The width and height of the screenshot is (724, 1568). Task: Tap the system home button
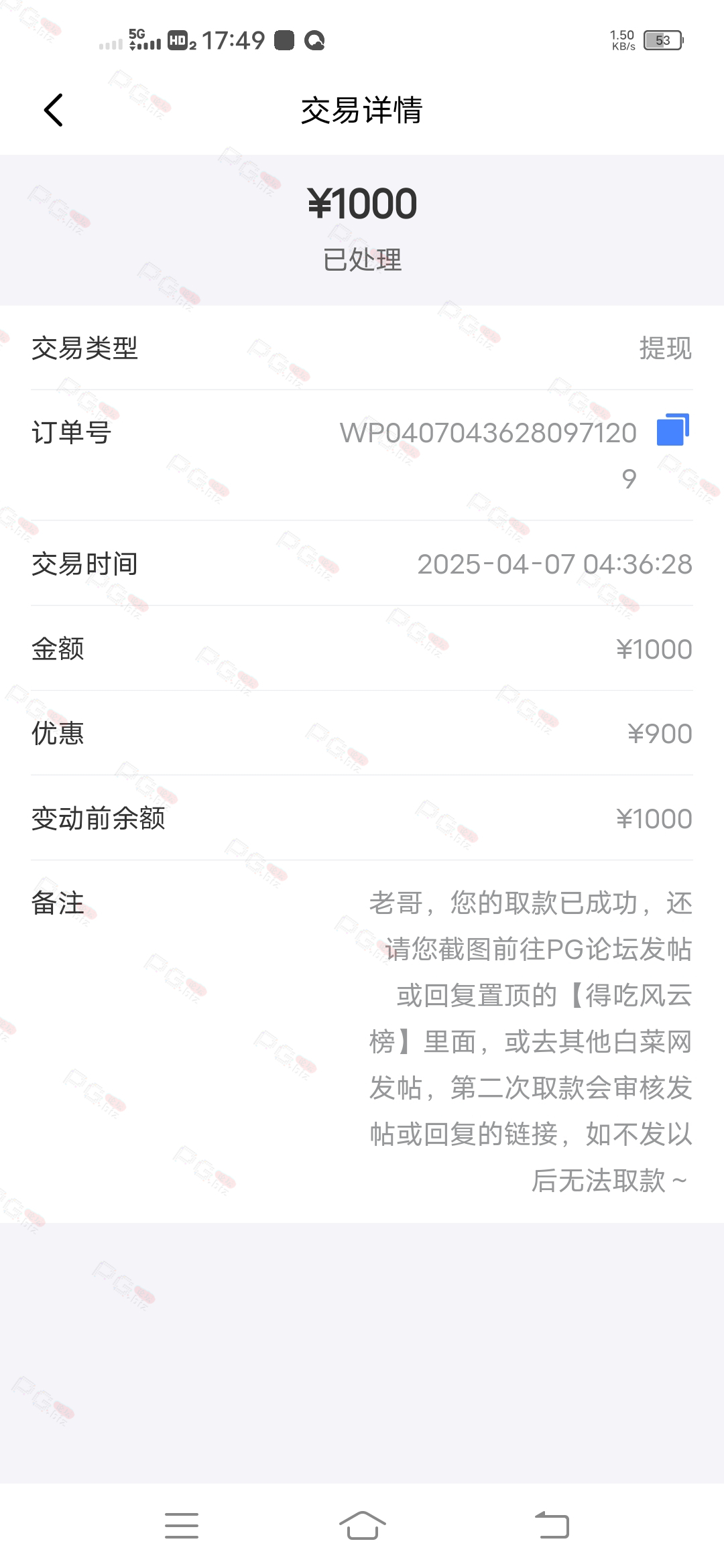(x=362, y=1526)
